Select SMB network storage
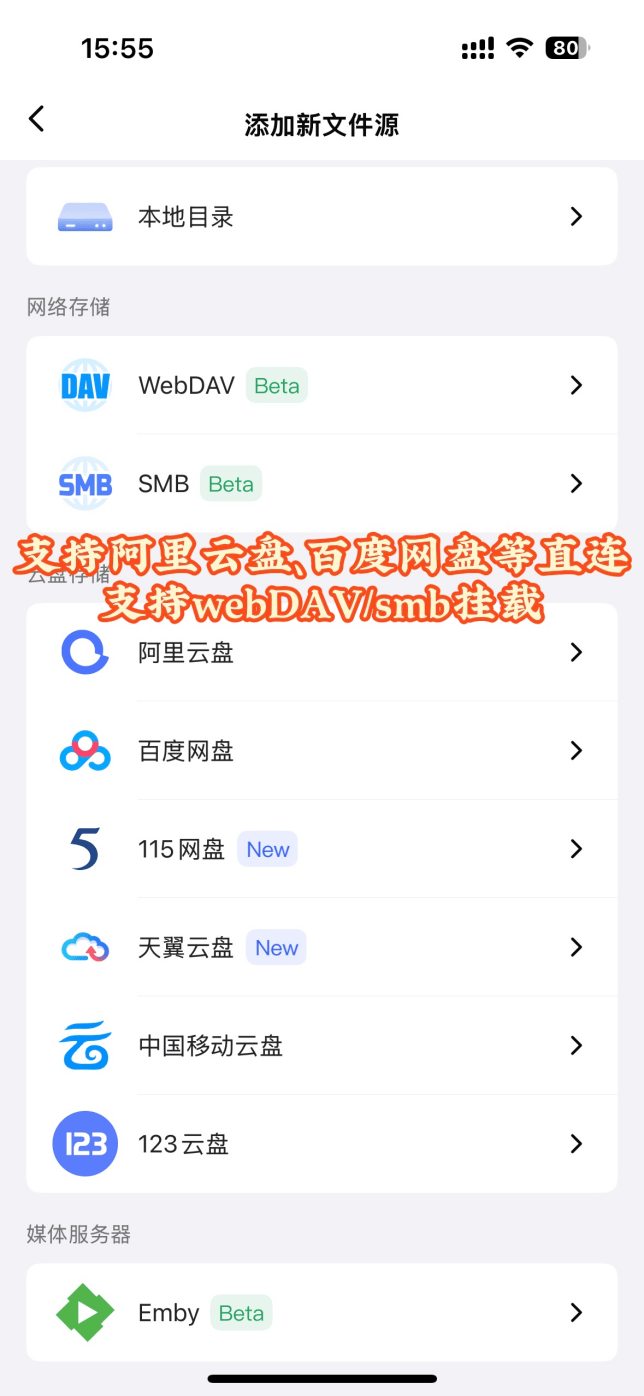This screenshot has width=644, height=1396. click(321, 484)
